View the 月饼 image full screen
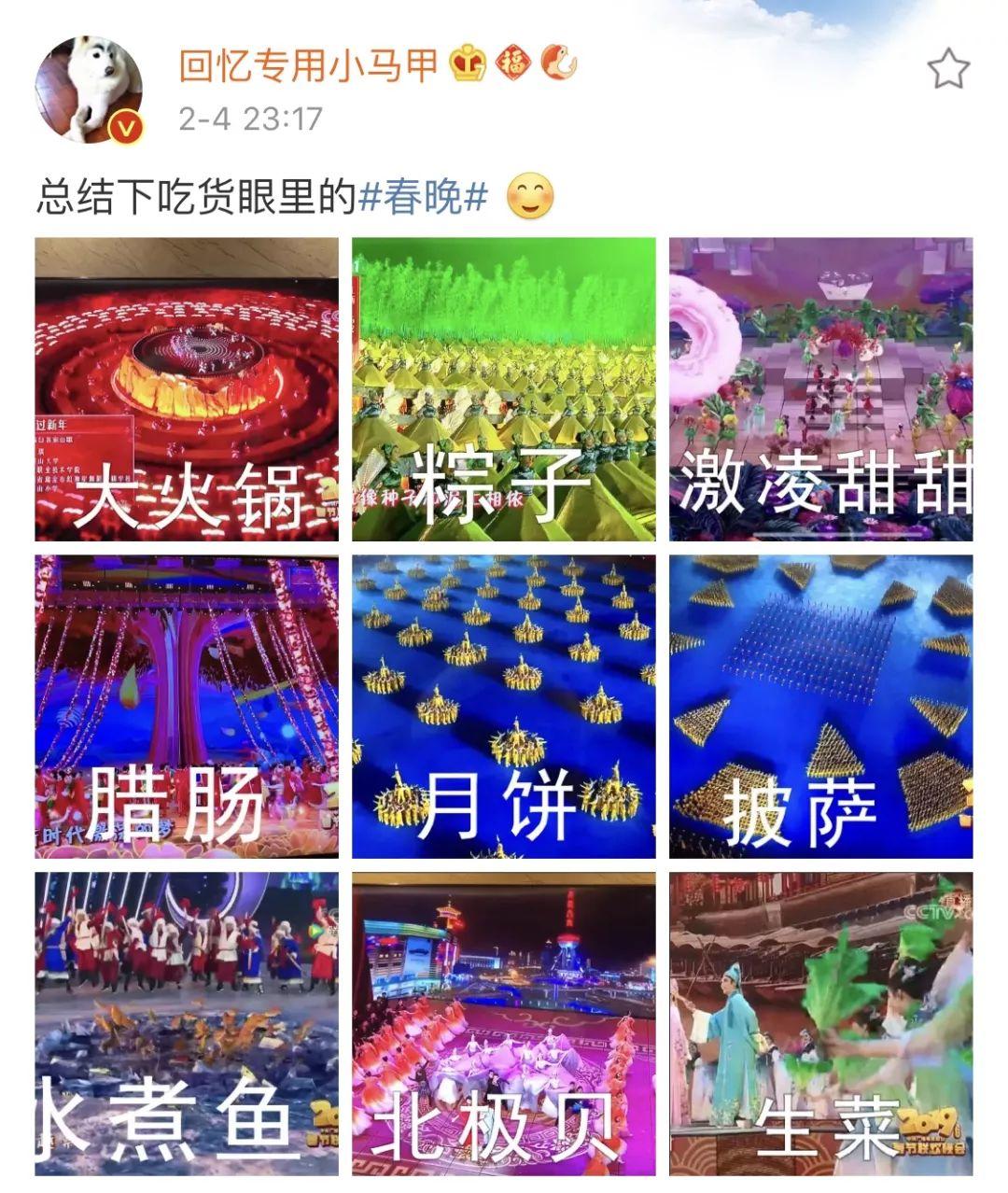 point(504,707)
